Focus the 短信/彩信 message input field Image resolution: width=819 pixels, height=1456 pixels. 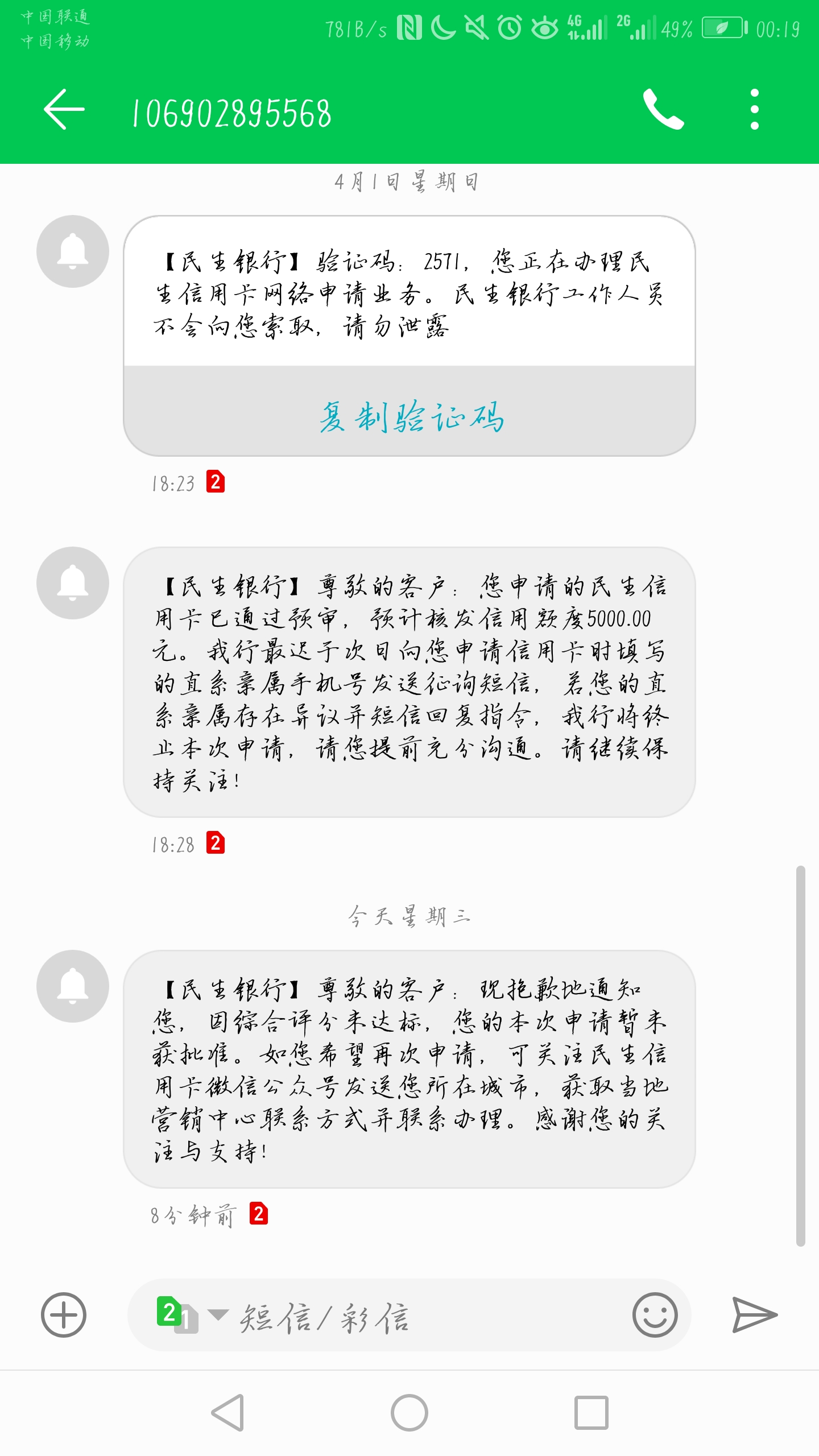click(x=421, y=1316)
